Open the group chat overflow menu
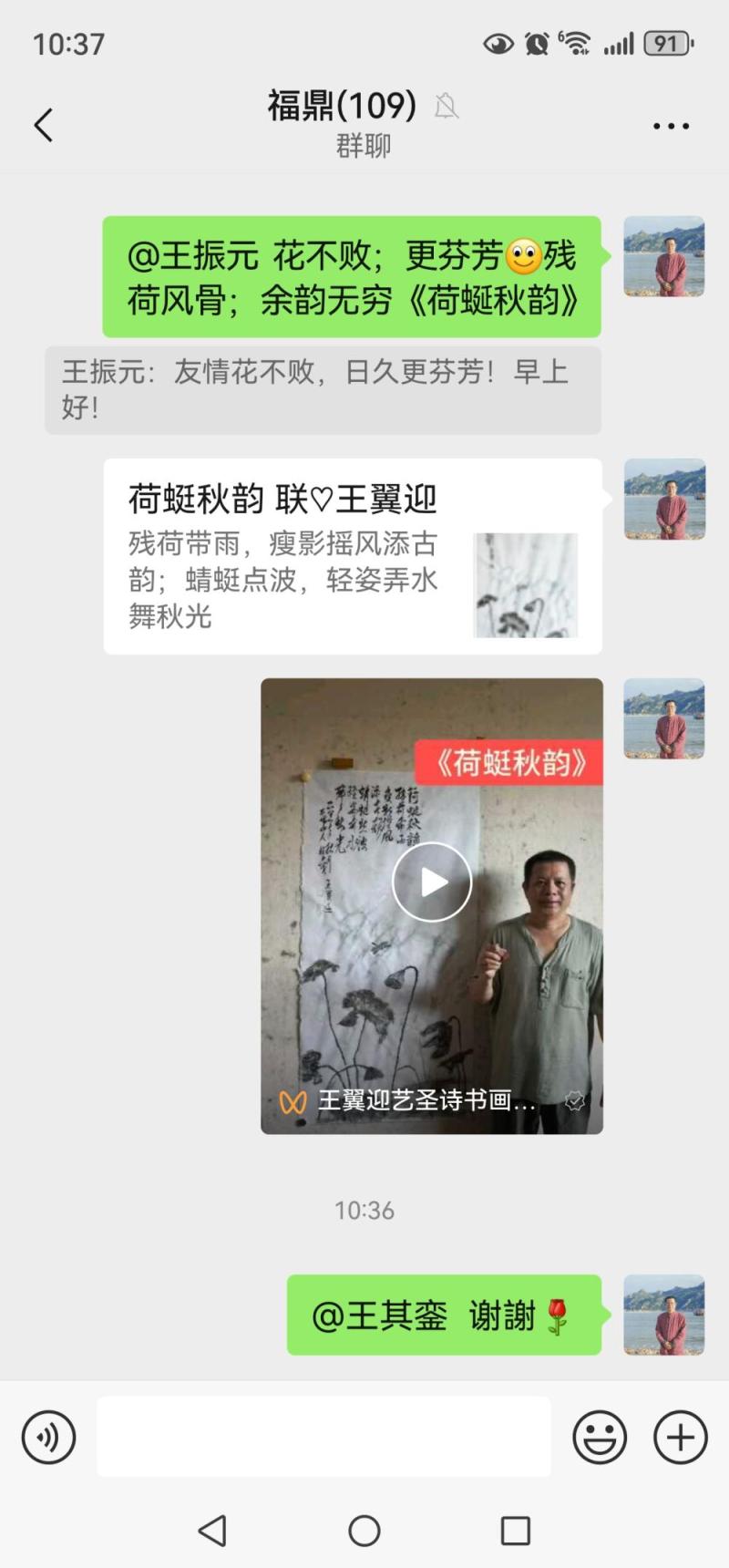 pyautogui.click(x=671, y=126)
